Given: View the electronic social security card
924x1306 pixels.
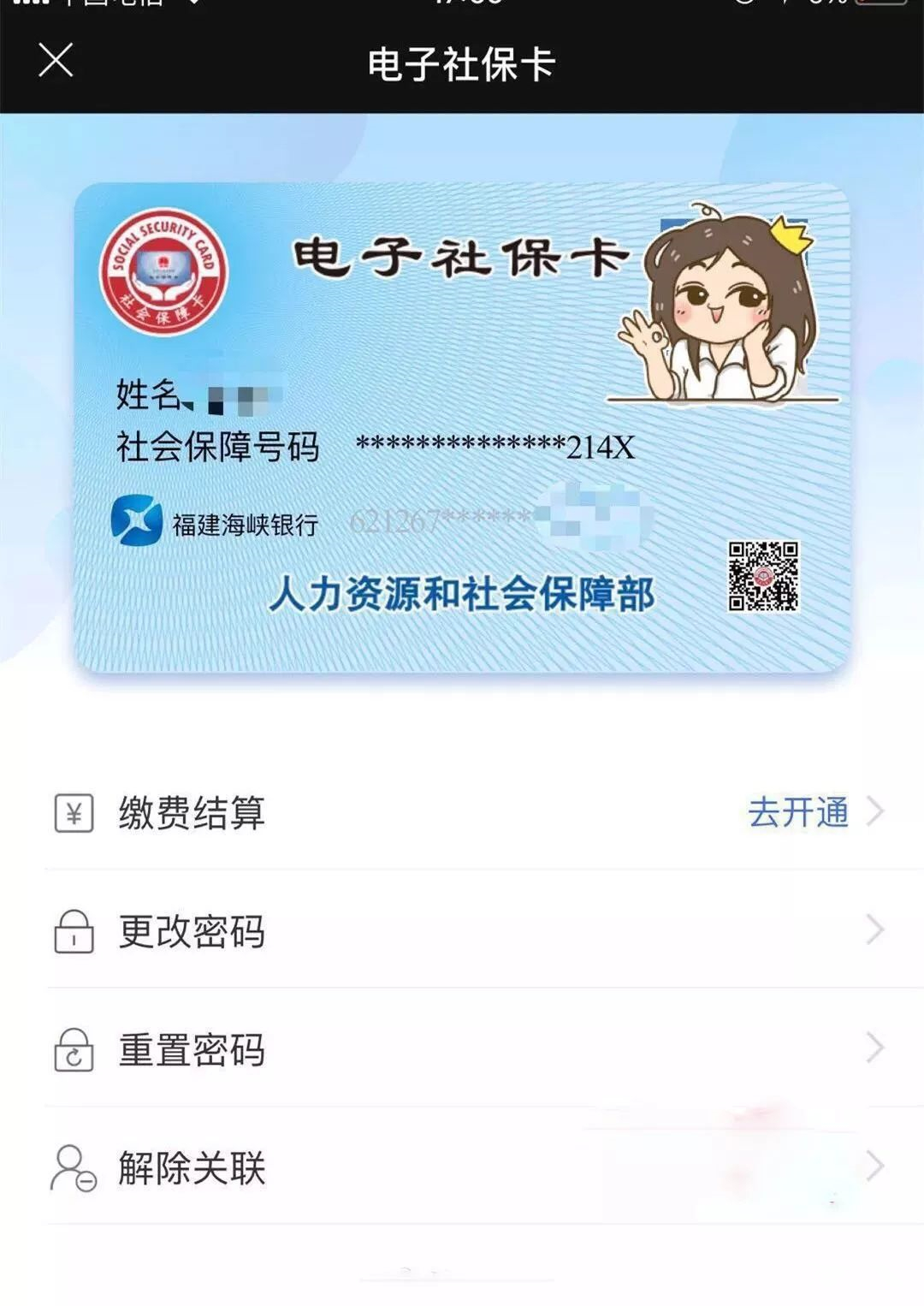Looking at the screenshot, I should coord(462,428).
